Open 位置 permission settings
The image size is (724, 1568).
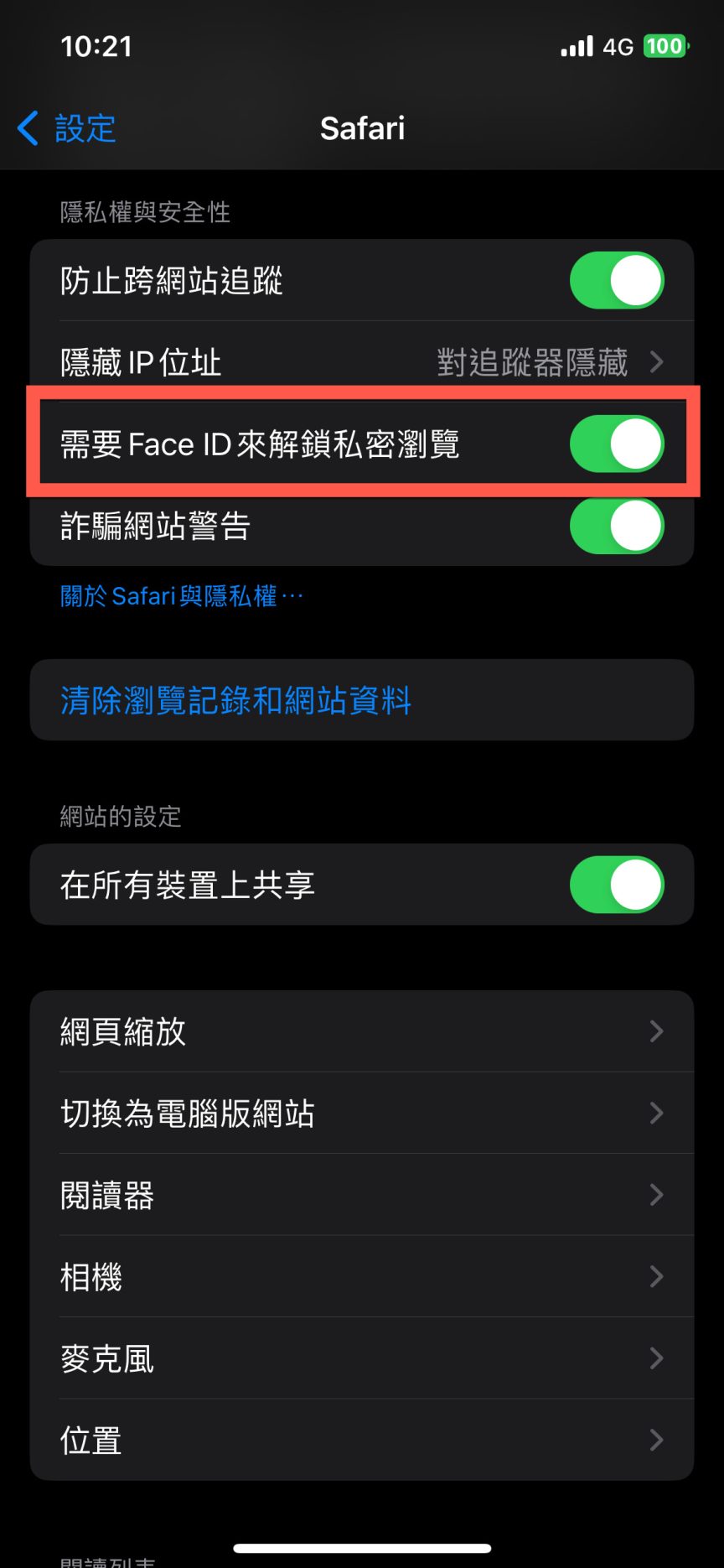click(362, 1439)
